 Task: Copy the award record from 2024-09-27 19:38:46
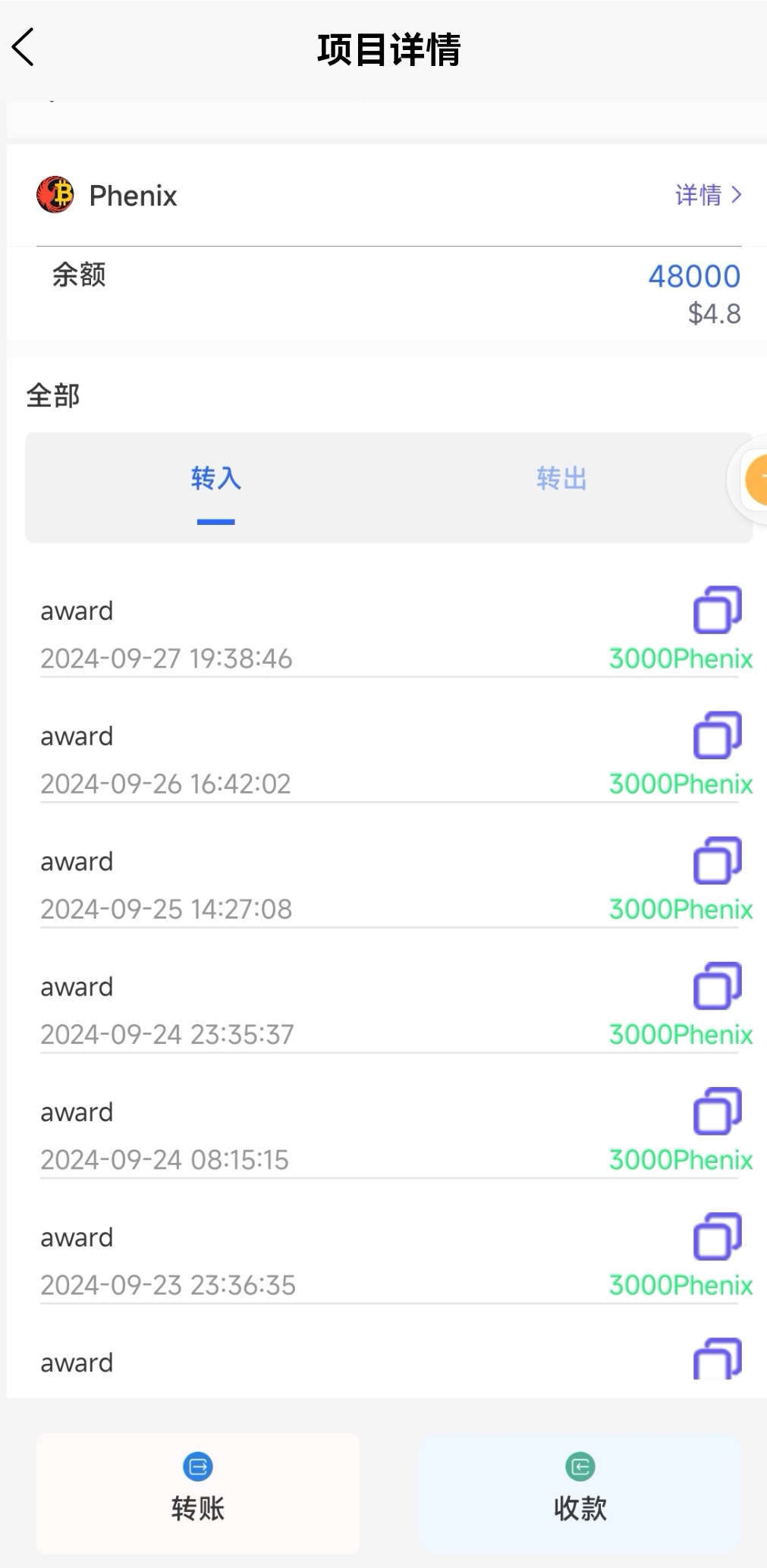coord(718,609)
